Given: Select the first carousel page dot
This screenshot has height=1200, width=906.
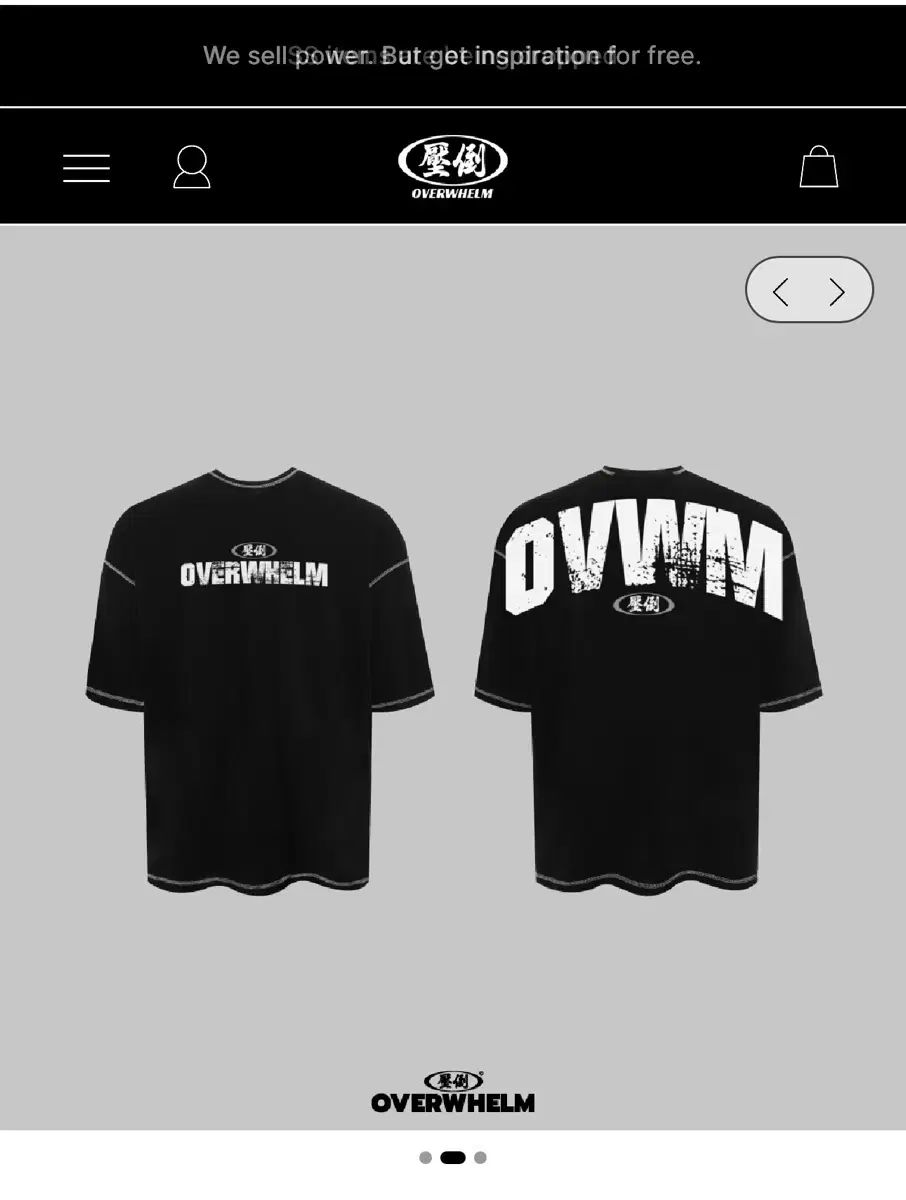Looking at the screenshot, I should coord(425,1158).
